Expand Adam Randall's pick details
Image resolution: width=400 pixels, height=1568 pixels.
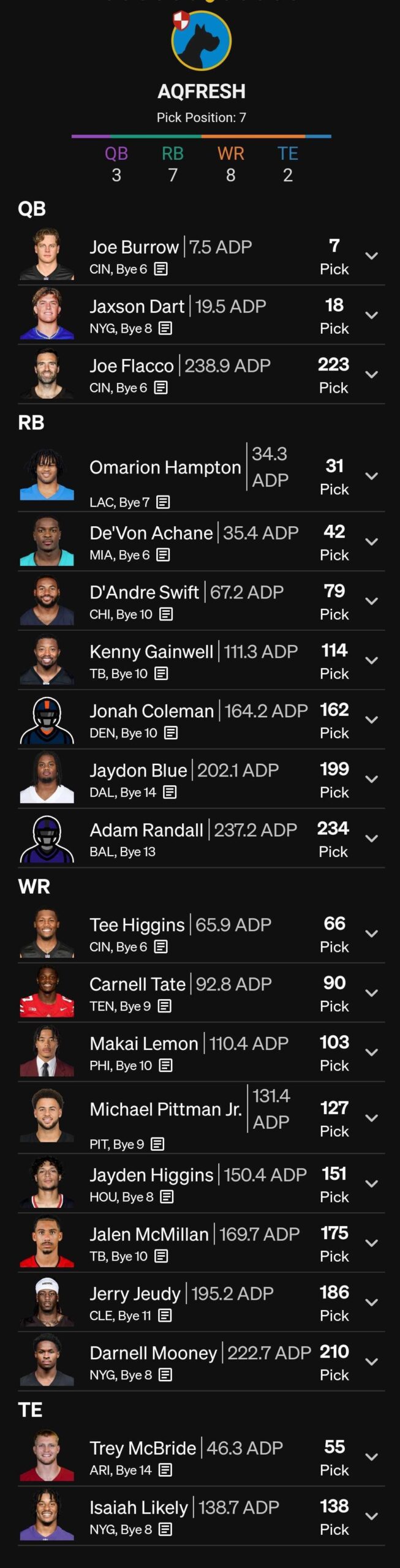pos(371,839)
